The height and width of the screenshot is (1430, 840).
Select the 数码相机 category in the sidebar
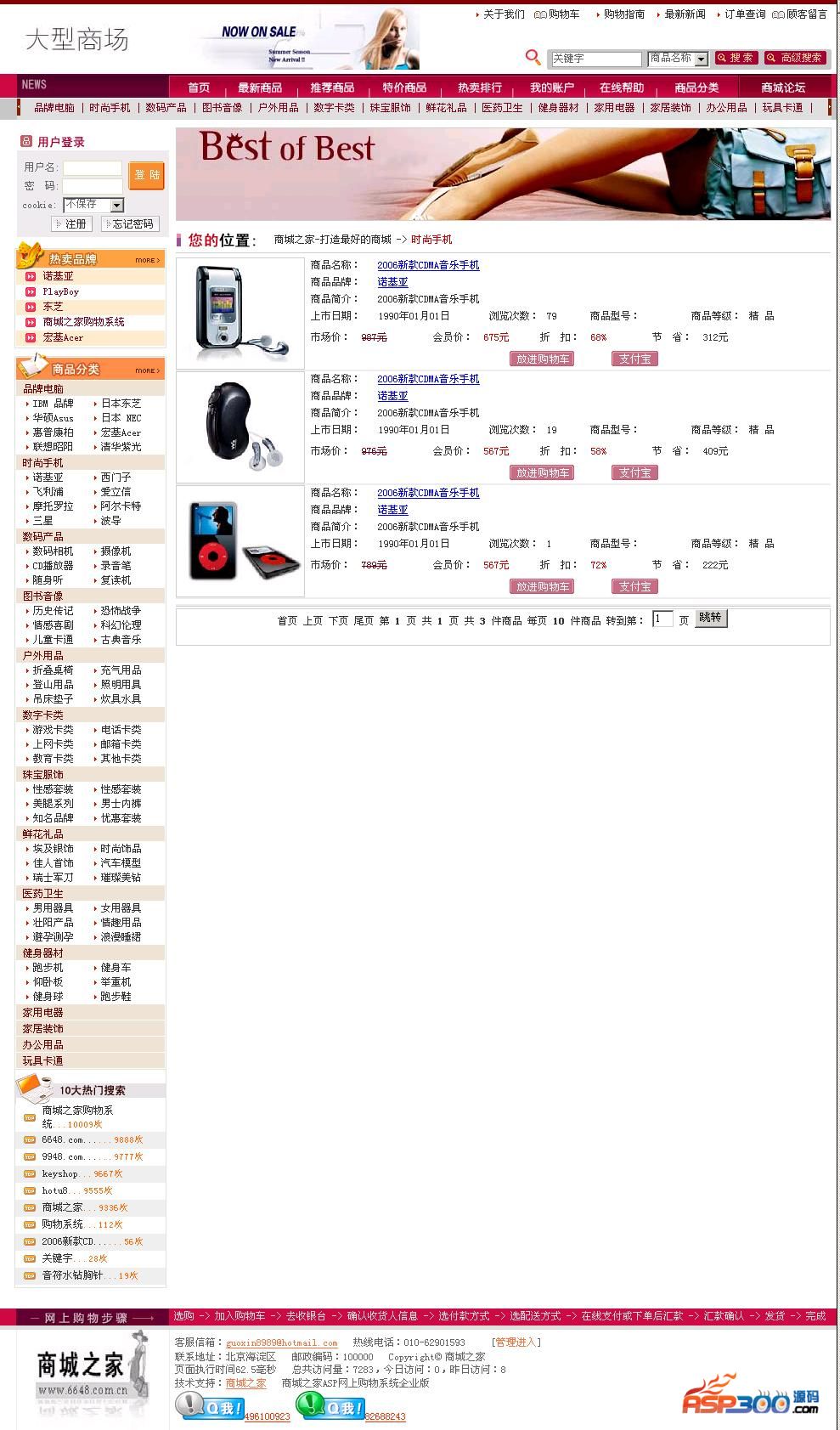coord(53,551)
